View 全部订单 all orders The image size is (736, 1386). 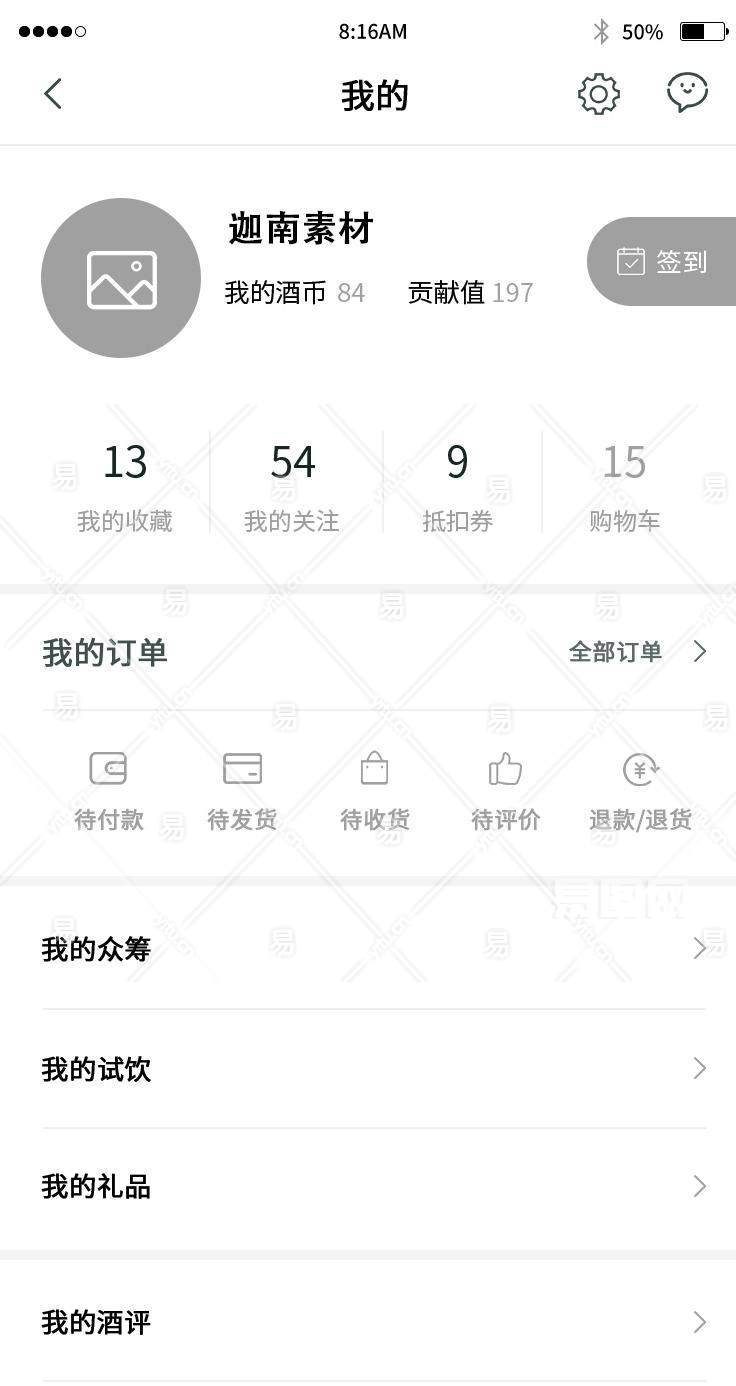click(x=637, y=652)
